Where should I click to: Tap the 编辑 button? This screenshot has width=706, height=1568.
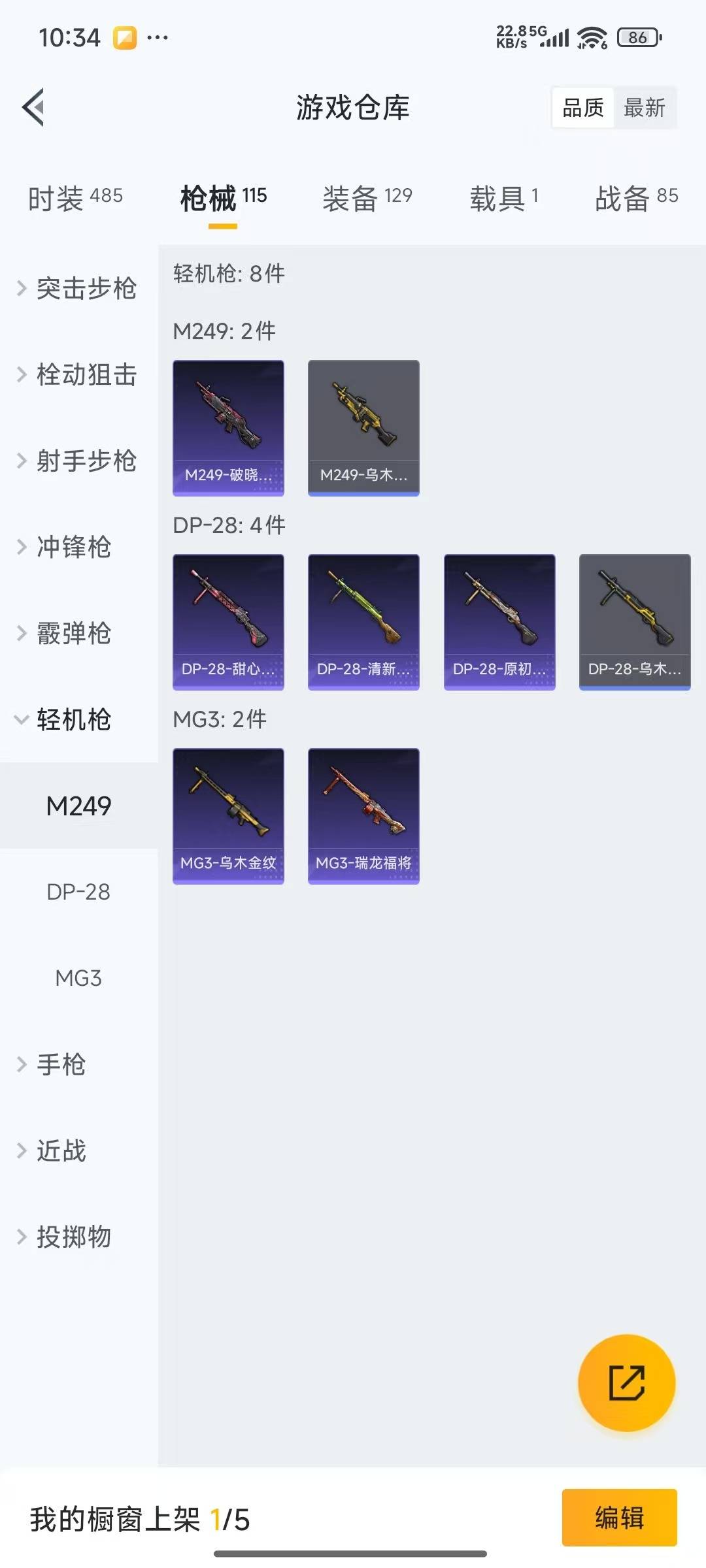619,1517
